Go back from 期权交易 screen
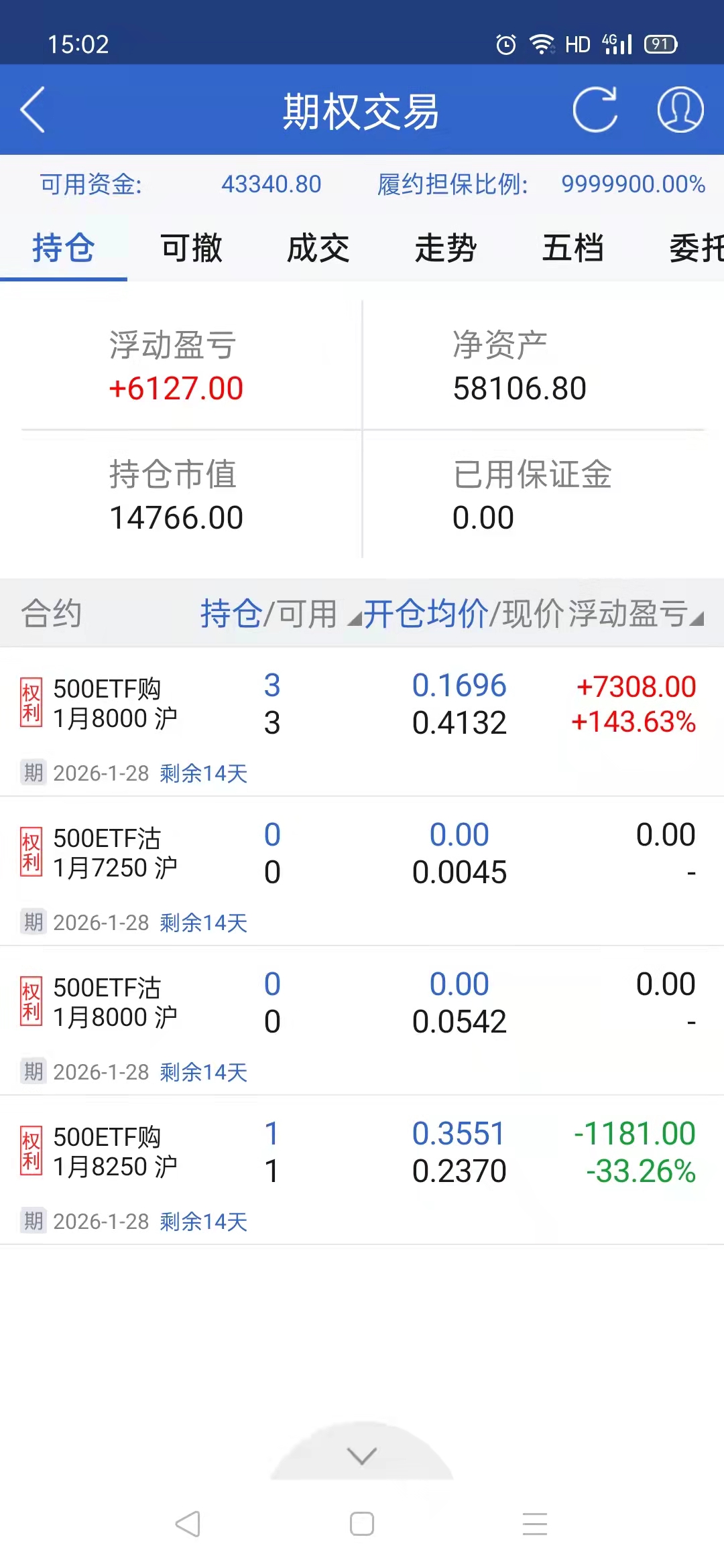The image size is (724, 1568). (x=33, y=110)
